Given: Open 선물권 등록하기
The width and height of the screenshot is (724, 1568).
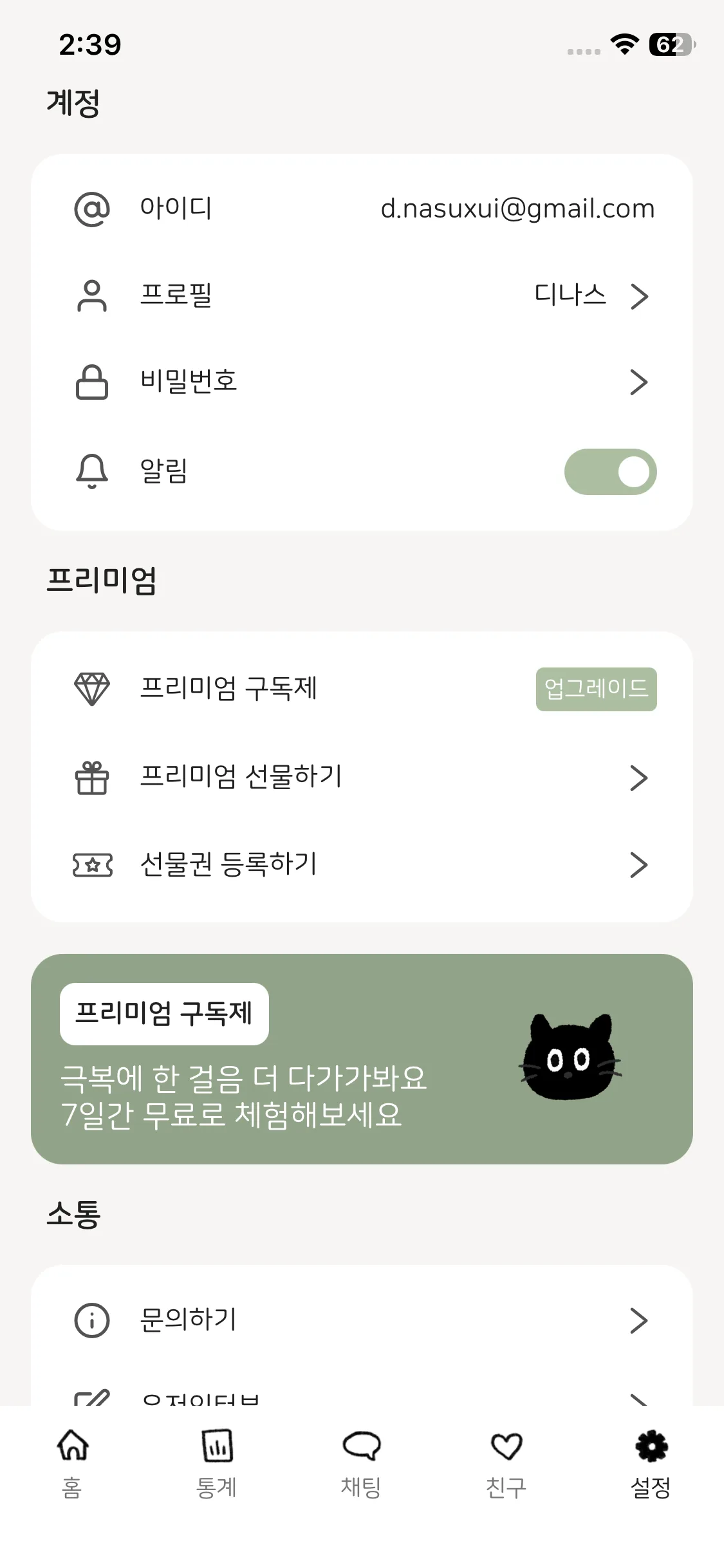Looking at the screenshot, I should (x=362, y=864).
